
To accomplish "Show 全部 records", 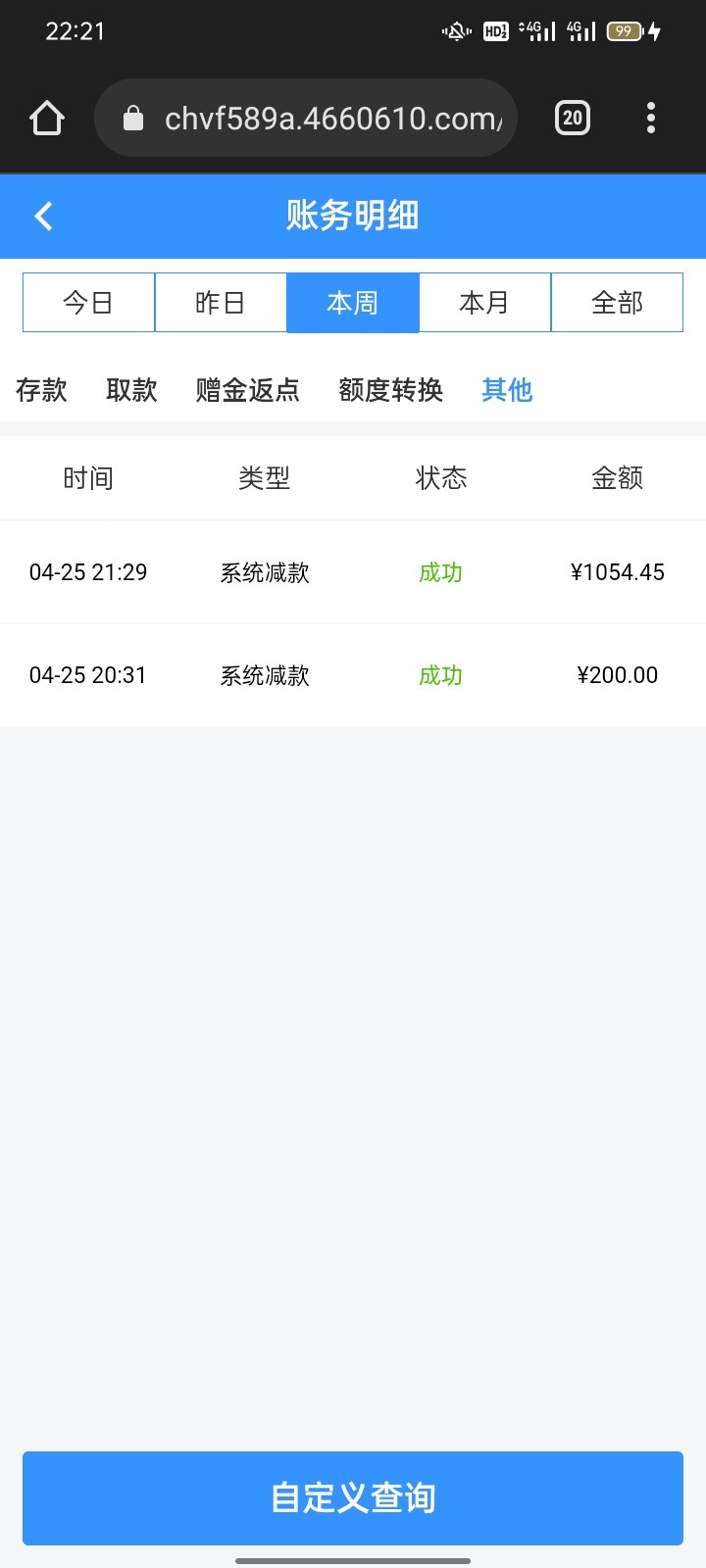I will [618, 303].
